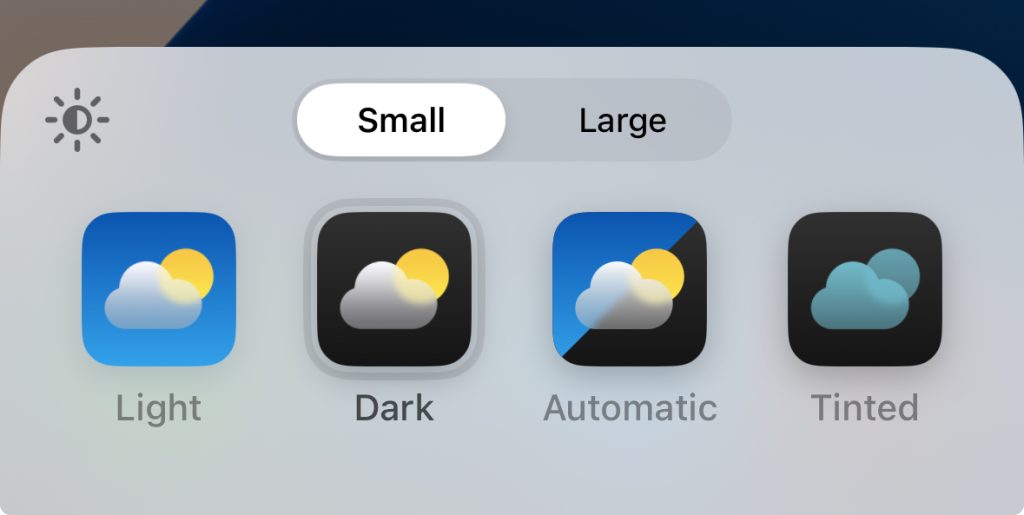Toggle the wallpaper dimming sun icon

click(77, 121)
